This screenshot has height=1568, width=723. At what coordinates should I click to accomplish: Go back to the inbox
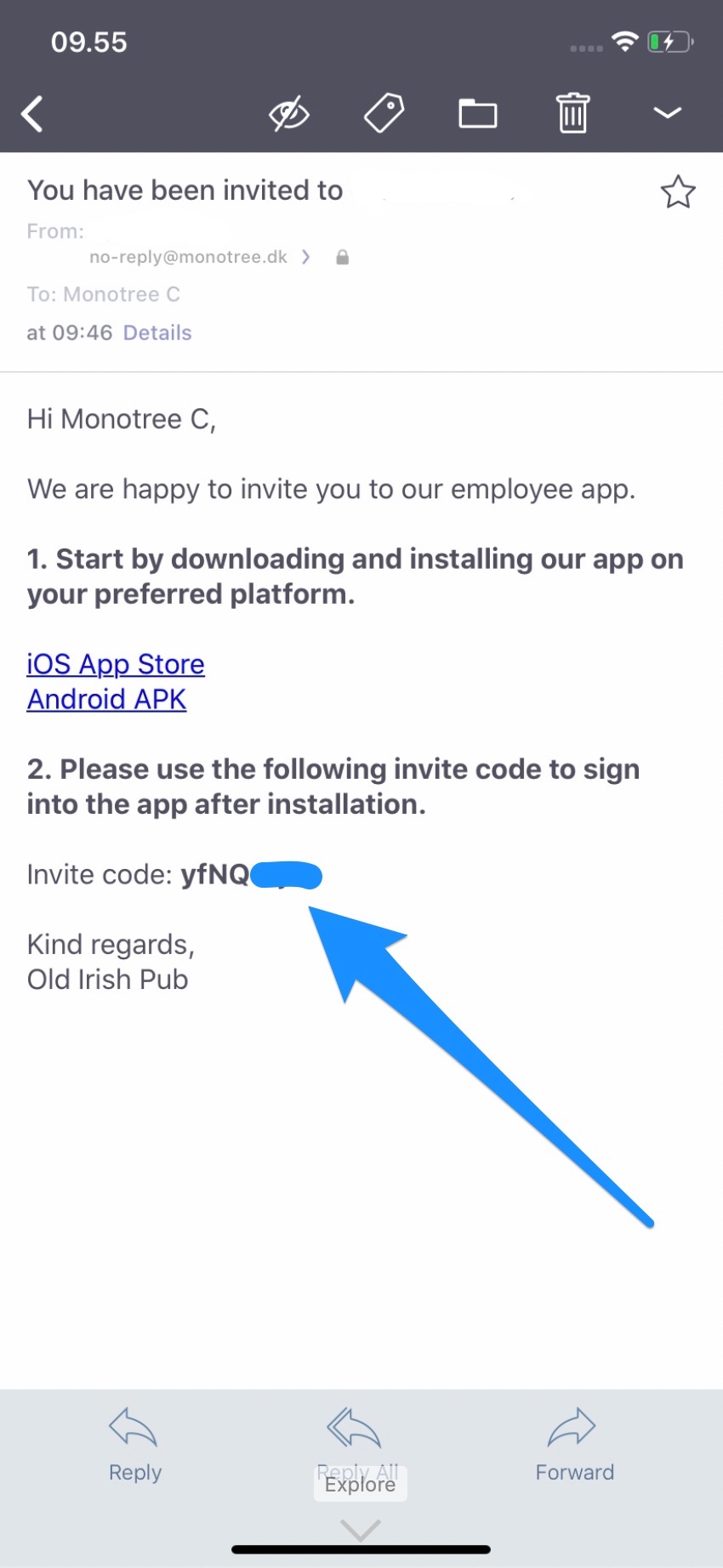tap(32, 113)
